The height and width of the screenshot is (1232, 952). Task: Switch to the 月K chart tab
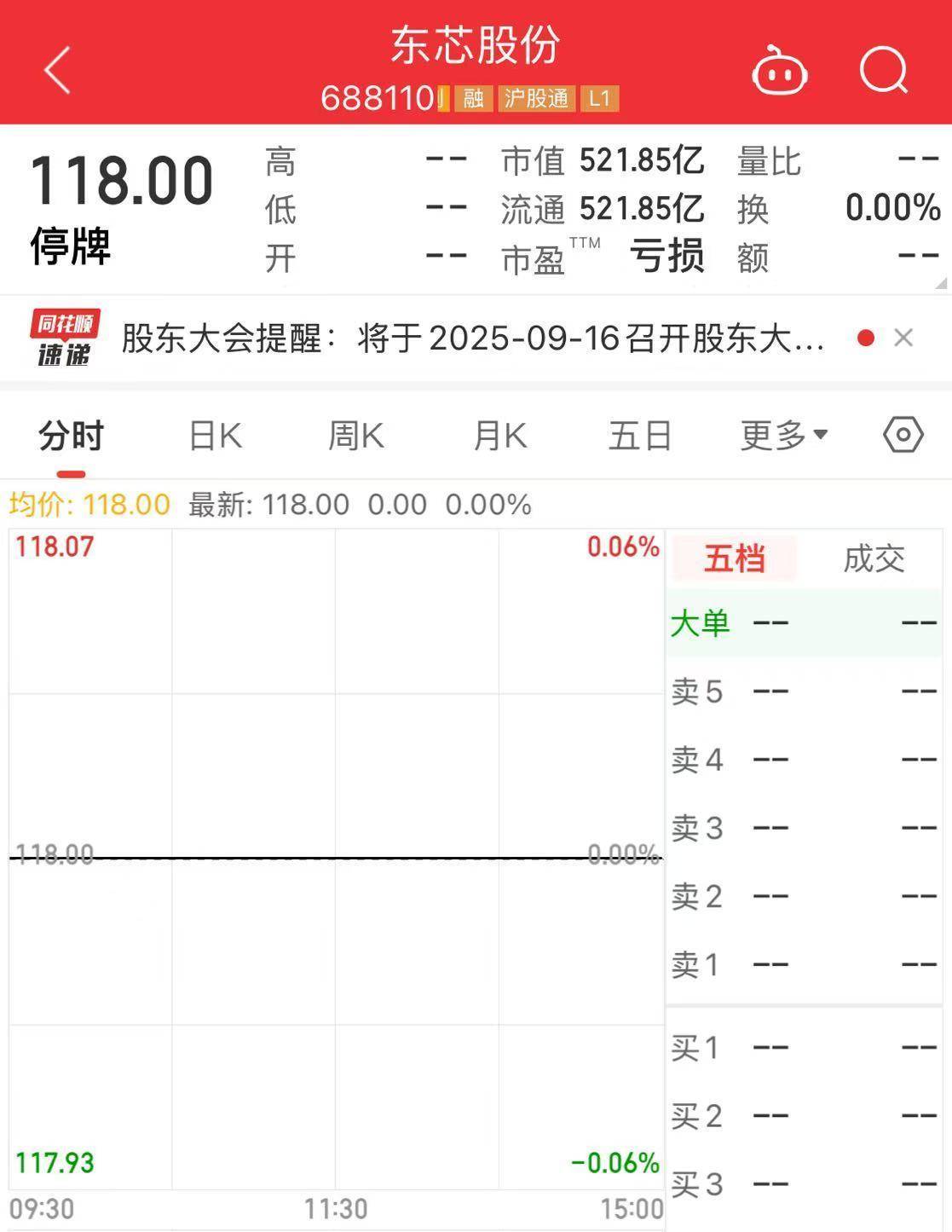click(x=499, y=436)
